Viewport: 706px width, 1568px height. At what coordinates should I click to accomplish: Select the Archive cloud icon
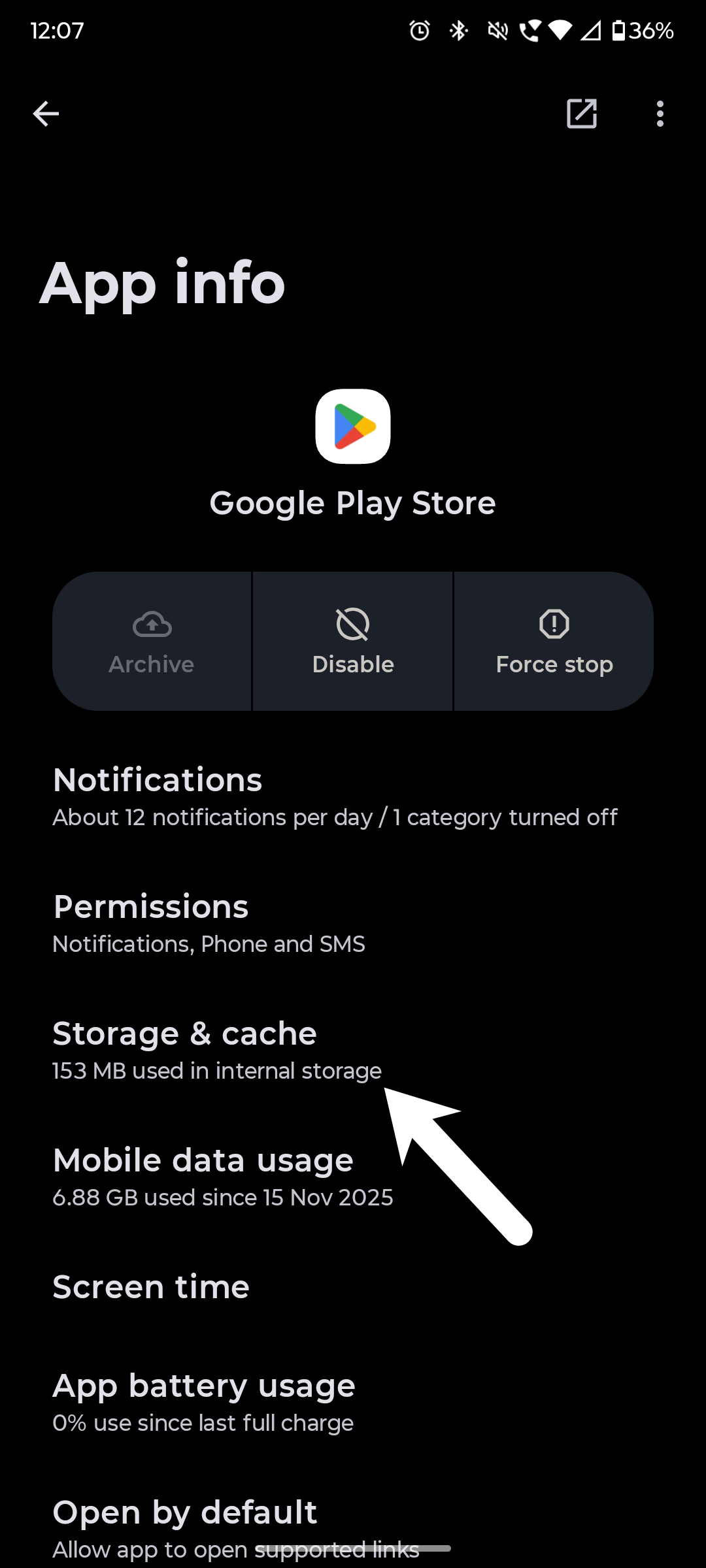151,625
